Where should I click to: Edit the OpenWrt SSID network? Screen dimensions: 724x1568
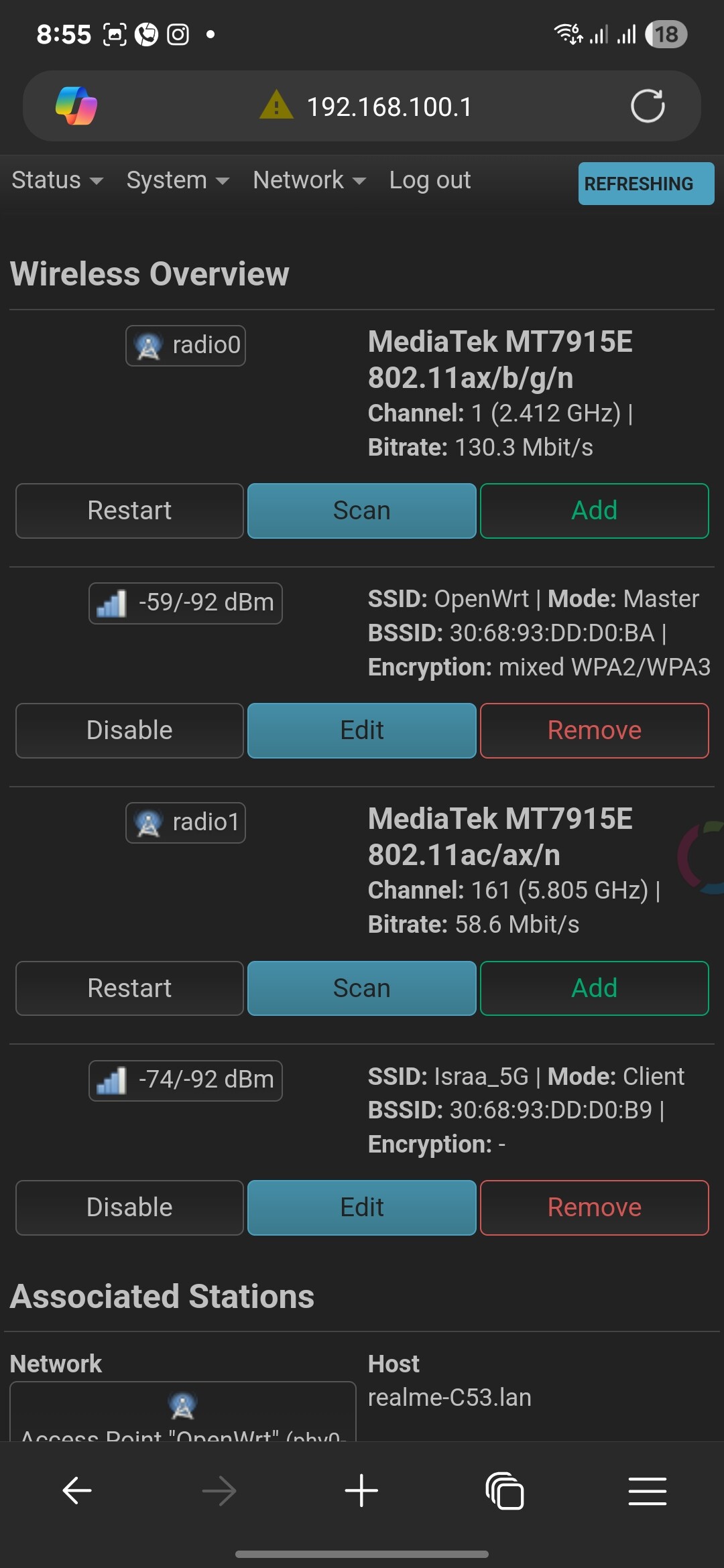point(362,730)
